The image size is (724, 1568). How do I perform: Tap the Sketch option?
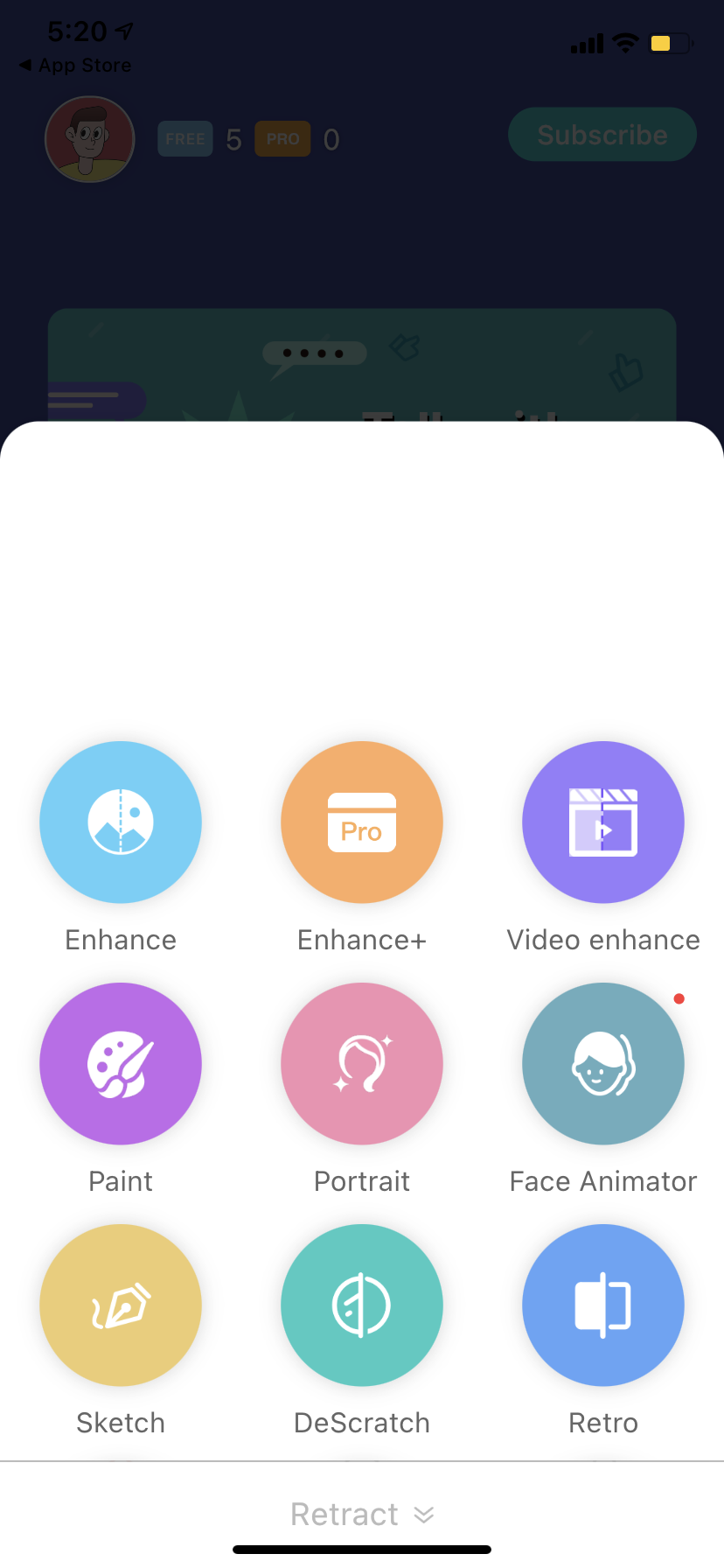click(x=121, y=1305)
